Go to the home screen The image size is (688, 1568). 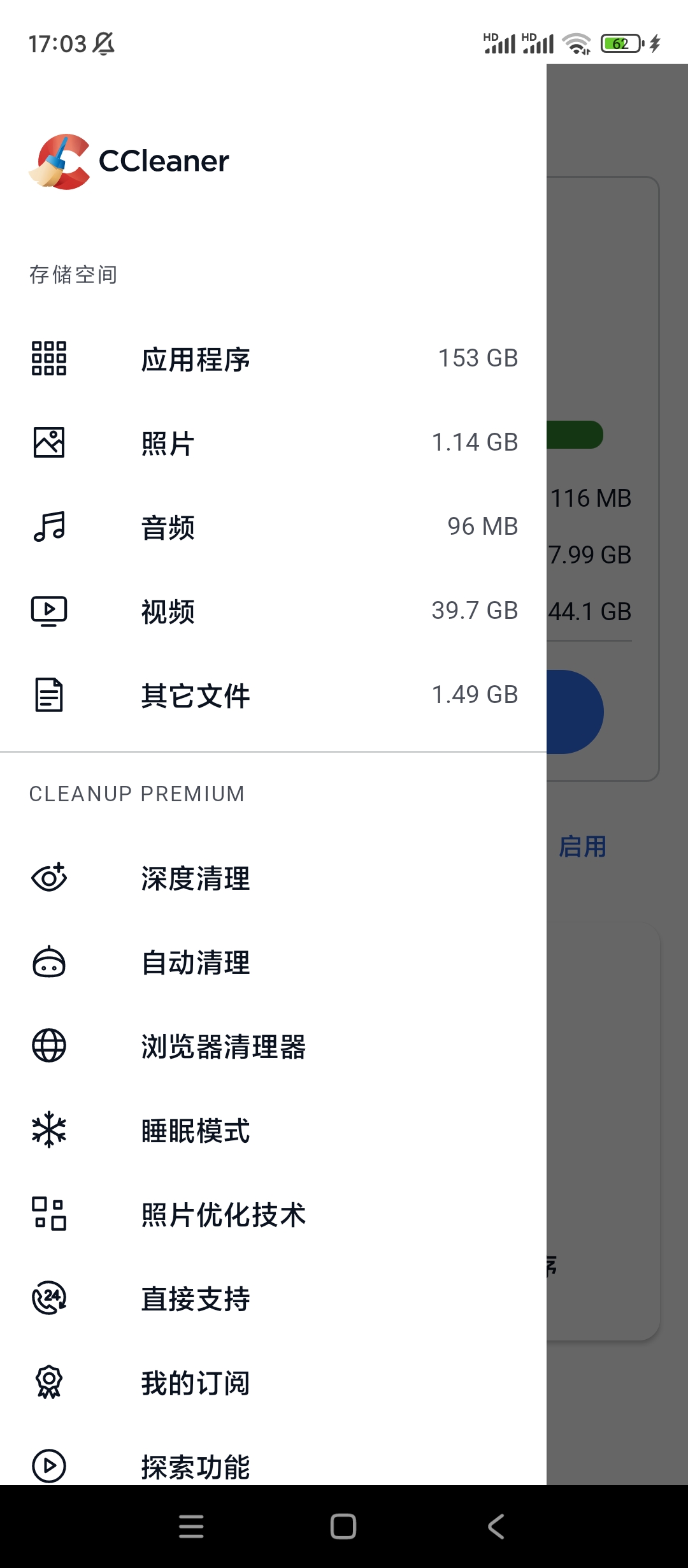click(343, 1527)
